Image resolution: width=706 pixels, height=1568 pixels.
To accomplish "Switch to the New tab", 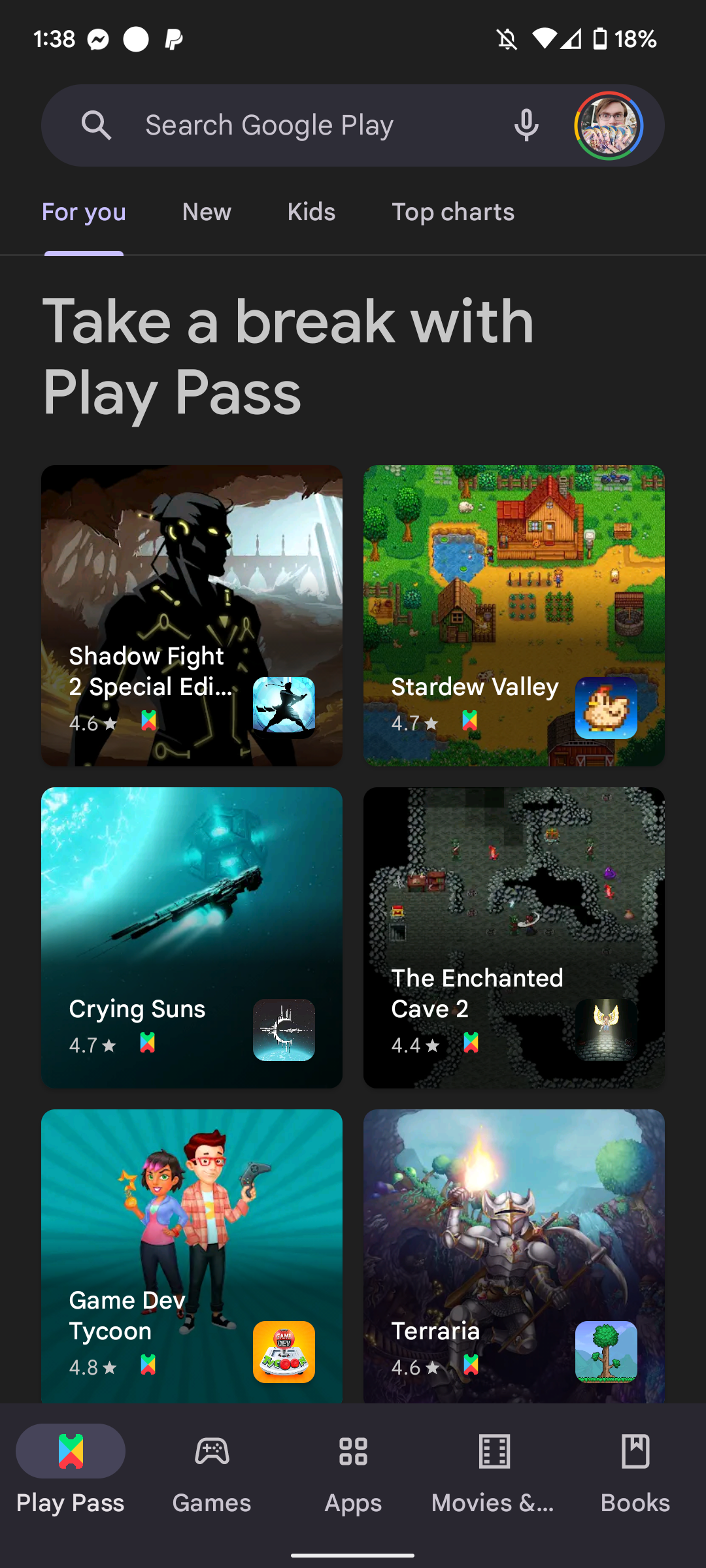I will click(207, 212).
